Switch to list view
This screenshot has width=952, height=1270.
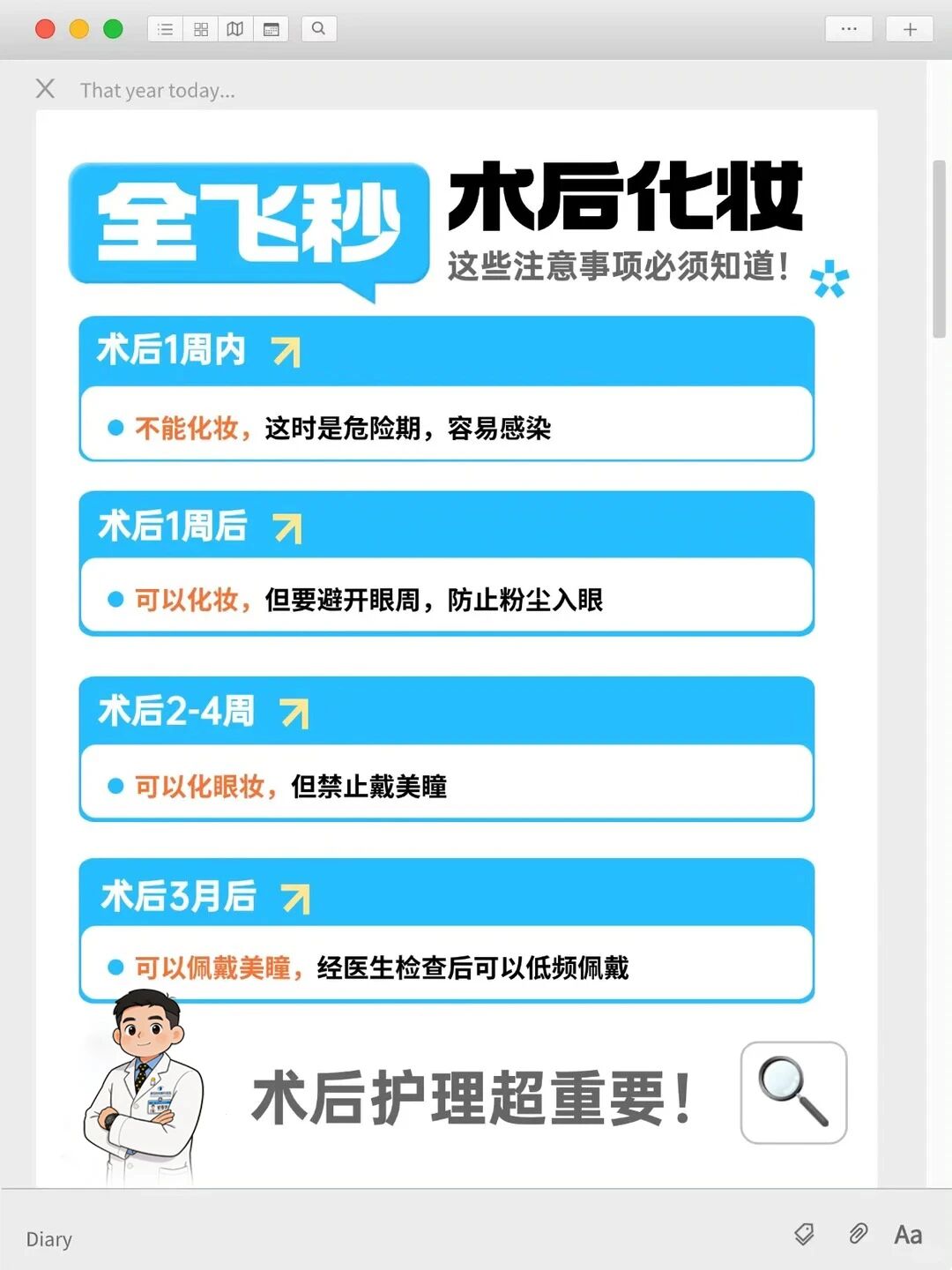coord(165,29)
